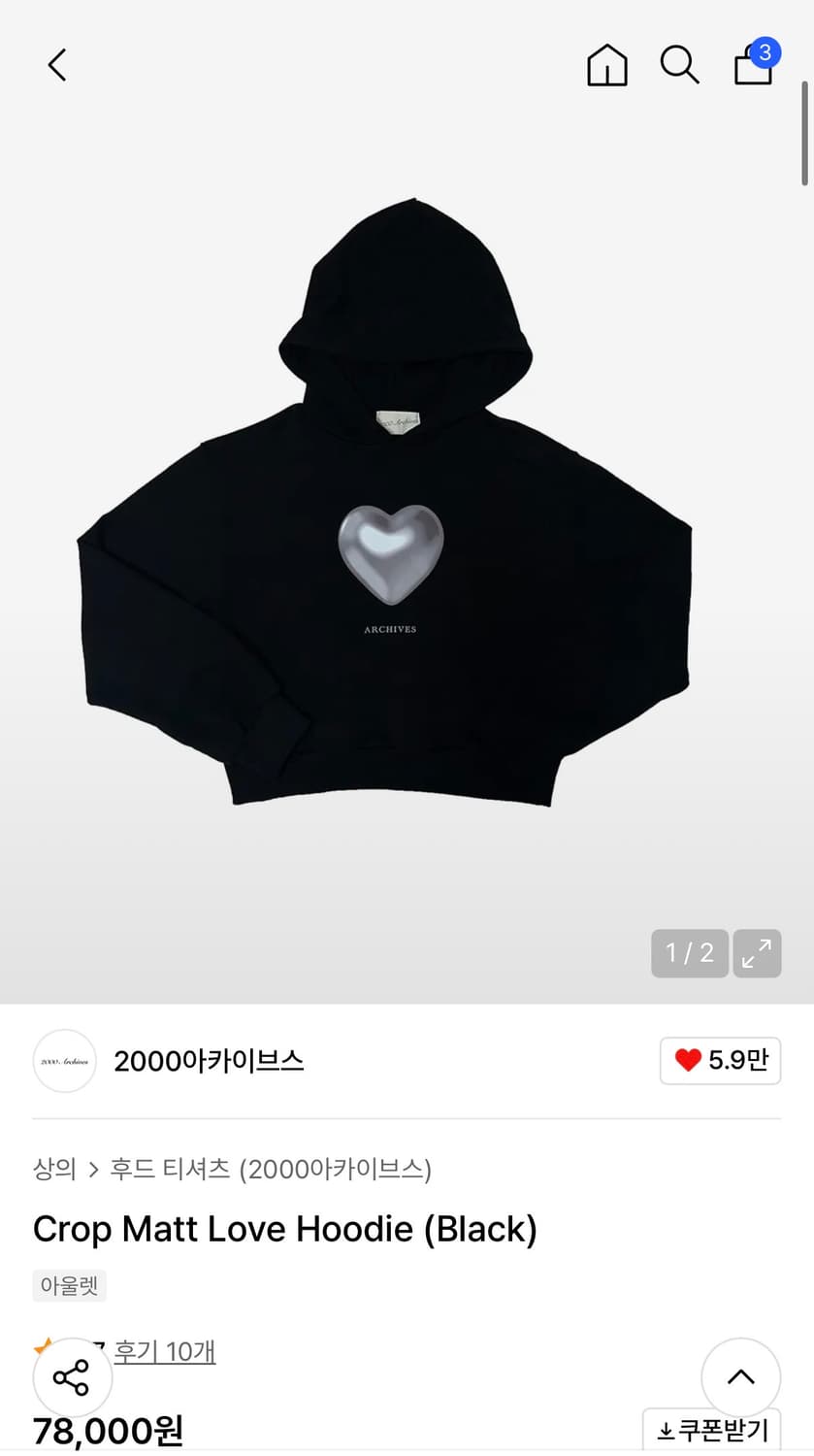This screenshot has width=814, height=1456.
Task: Tap the scroll-to-top arrow button
Action: coord(740,1376)
